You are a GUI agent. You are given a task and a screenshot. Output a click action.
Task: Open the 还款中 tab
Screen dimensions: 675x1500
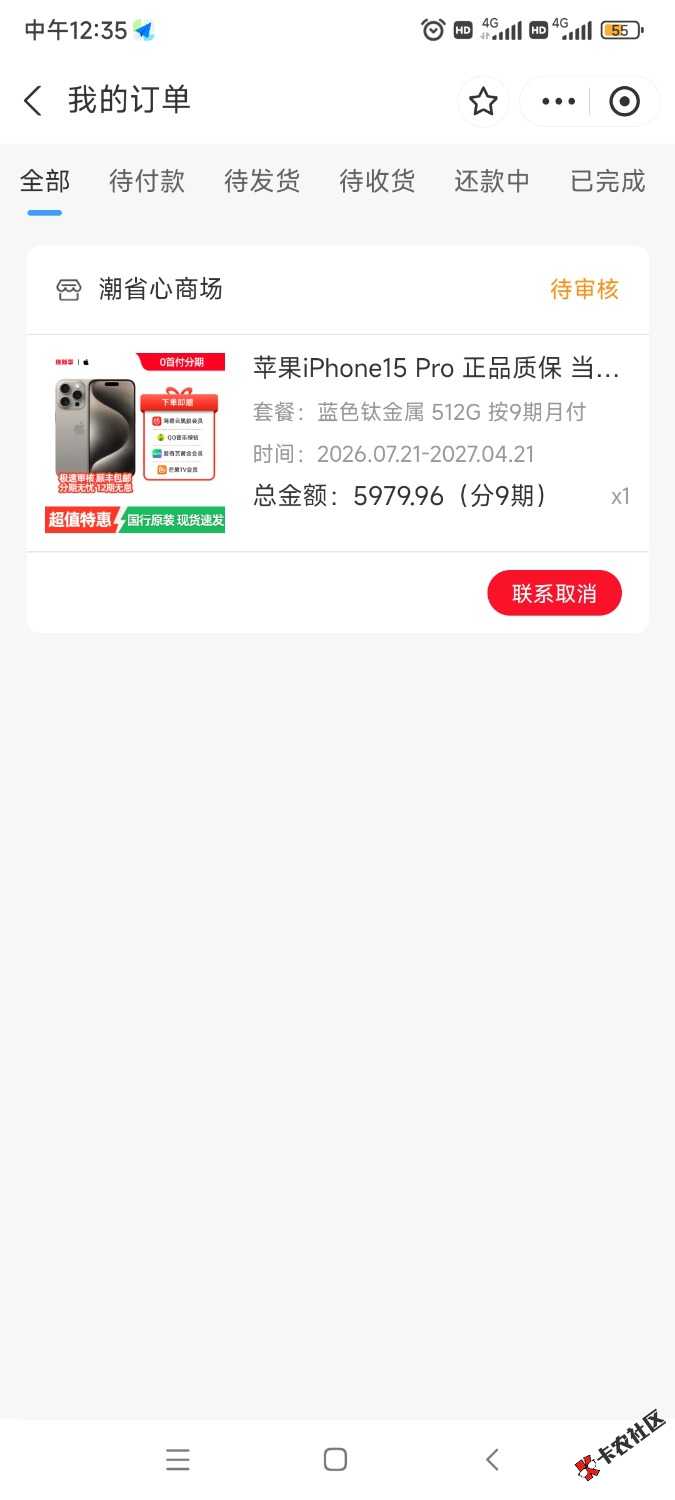[x=492, y=181]
